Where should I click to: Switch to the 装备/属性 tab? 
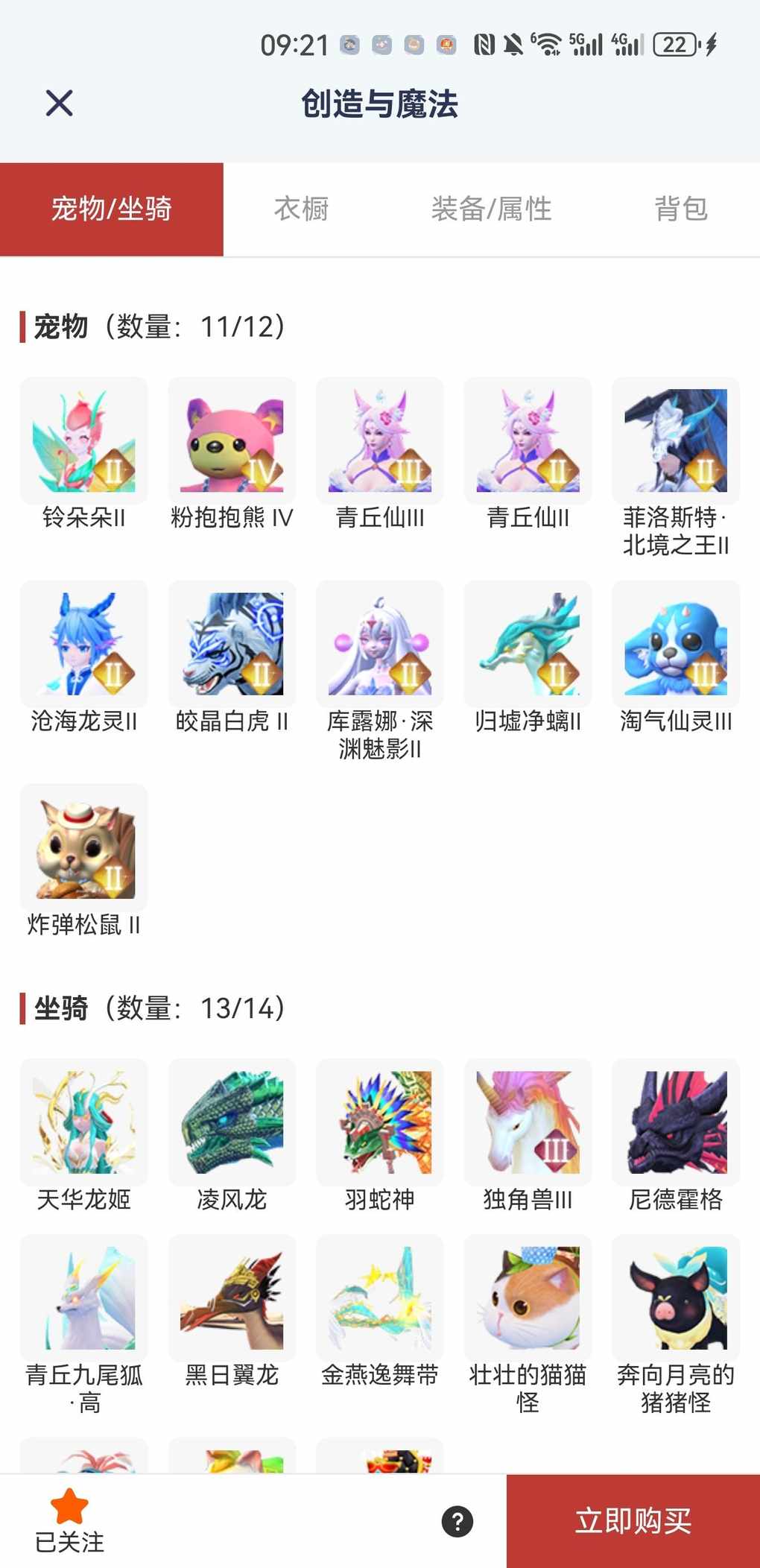491,209
